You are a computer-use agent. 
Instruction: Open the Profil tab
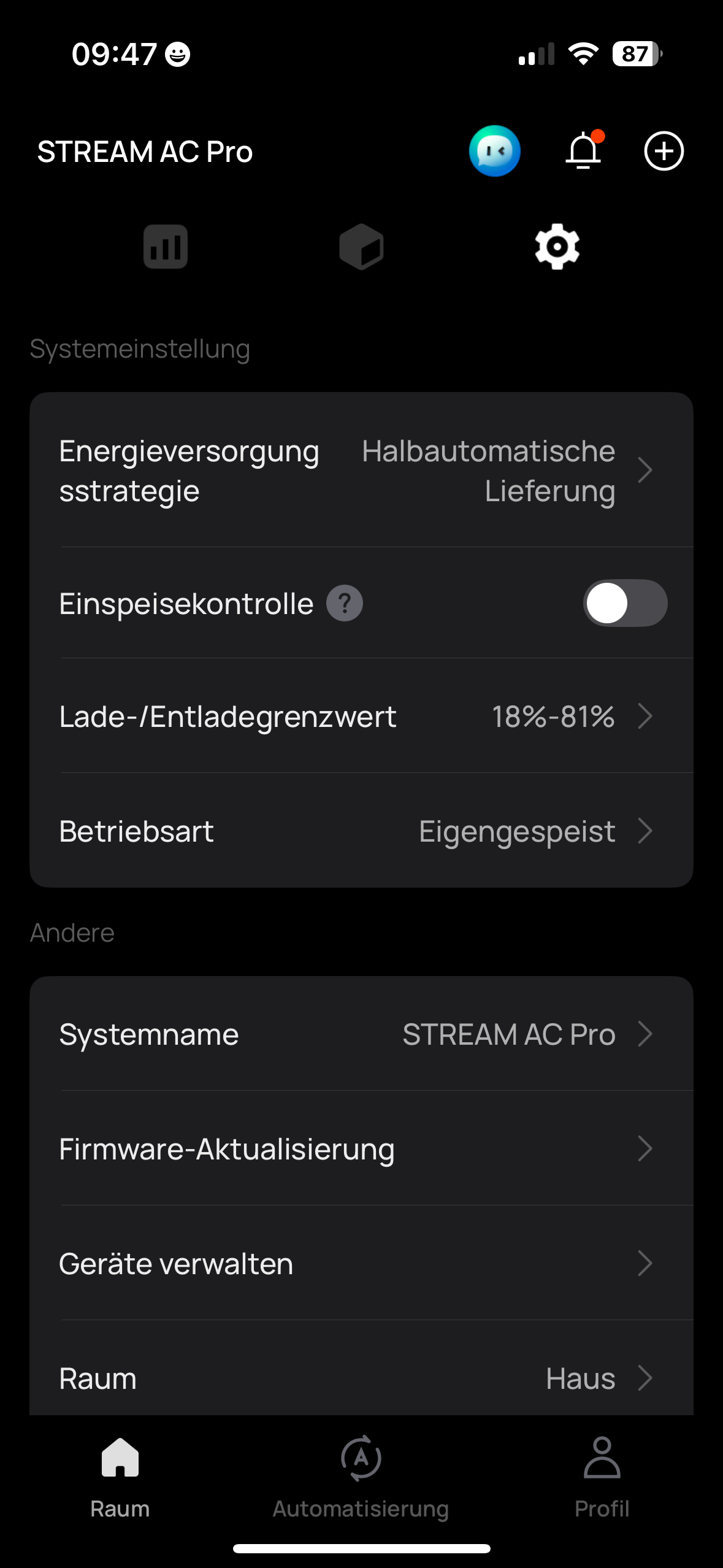(602, 1475)
